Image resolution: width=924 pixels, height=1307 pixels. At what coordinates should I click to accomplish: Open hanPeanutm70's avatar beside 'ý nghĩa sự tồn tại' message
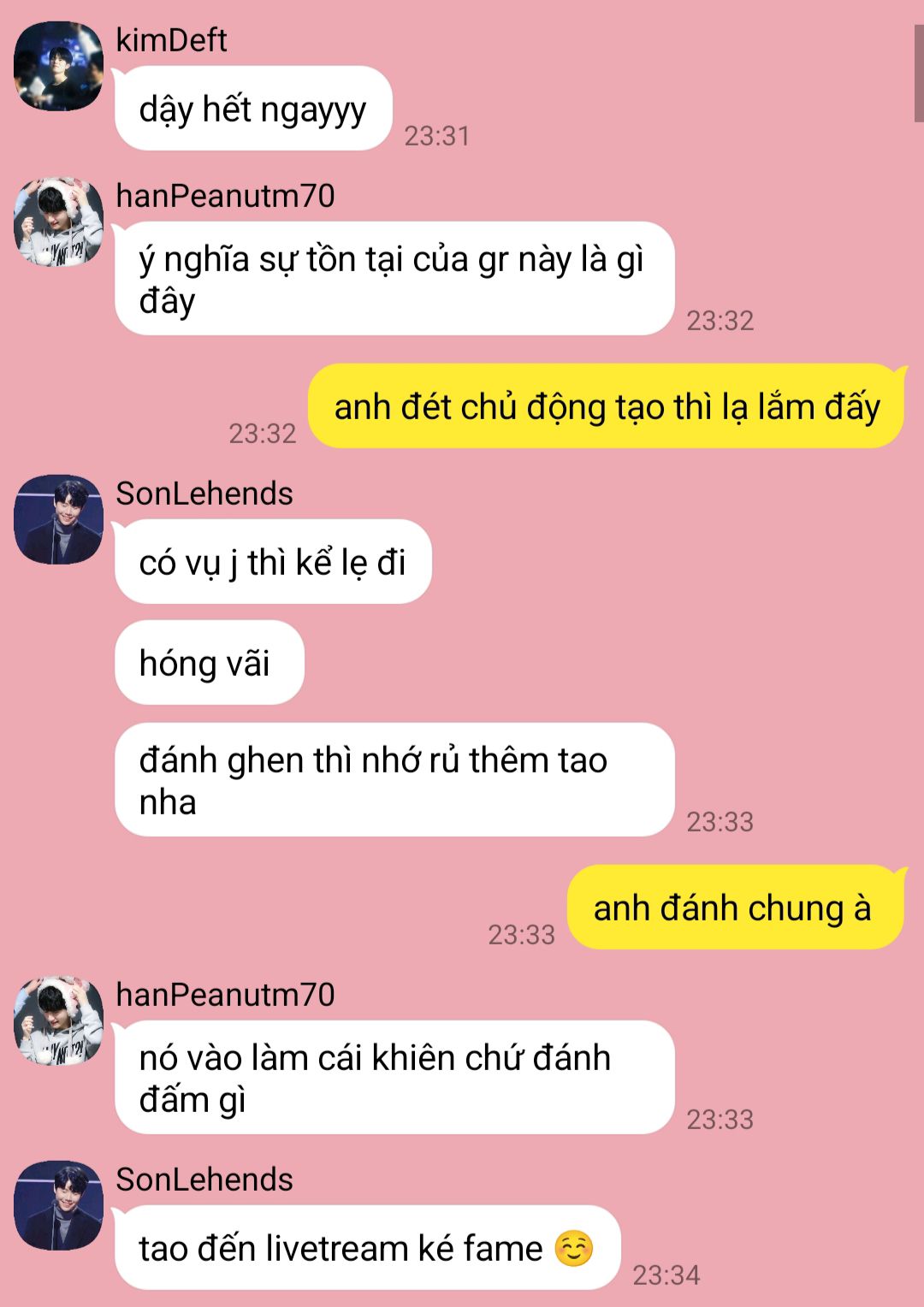click(x=58, y=222)
